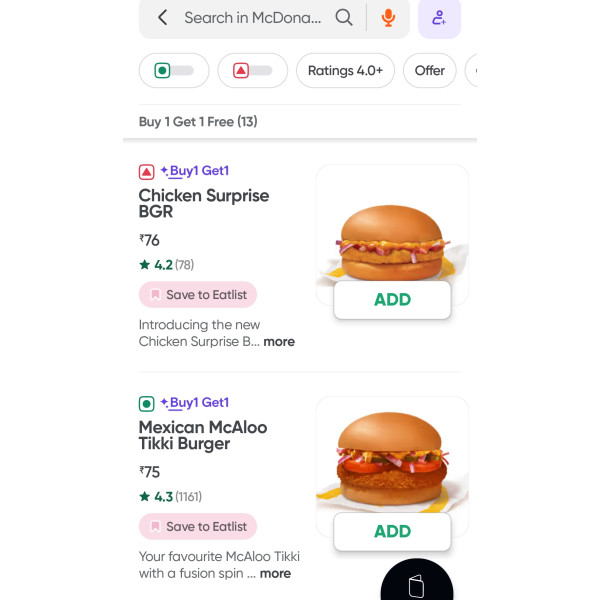Add Mexican McAloo Tikki Burger to cart
This screenshot has width=600, height=600.
[392, 532]
